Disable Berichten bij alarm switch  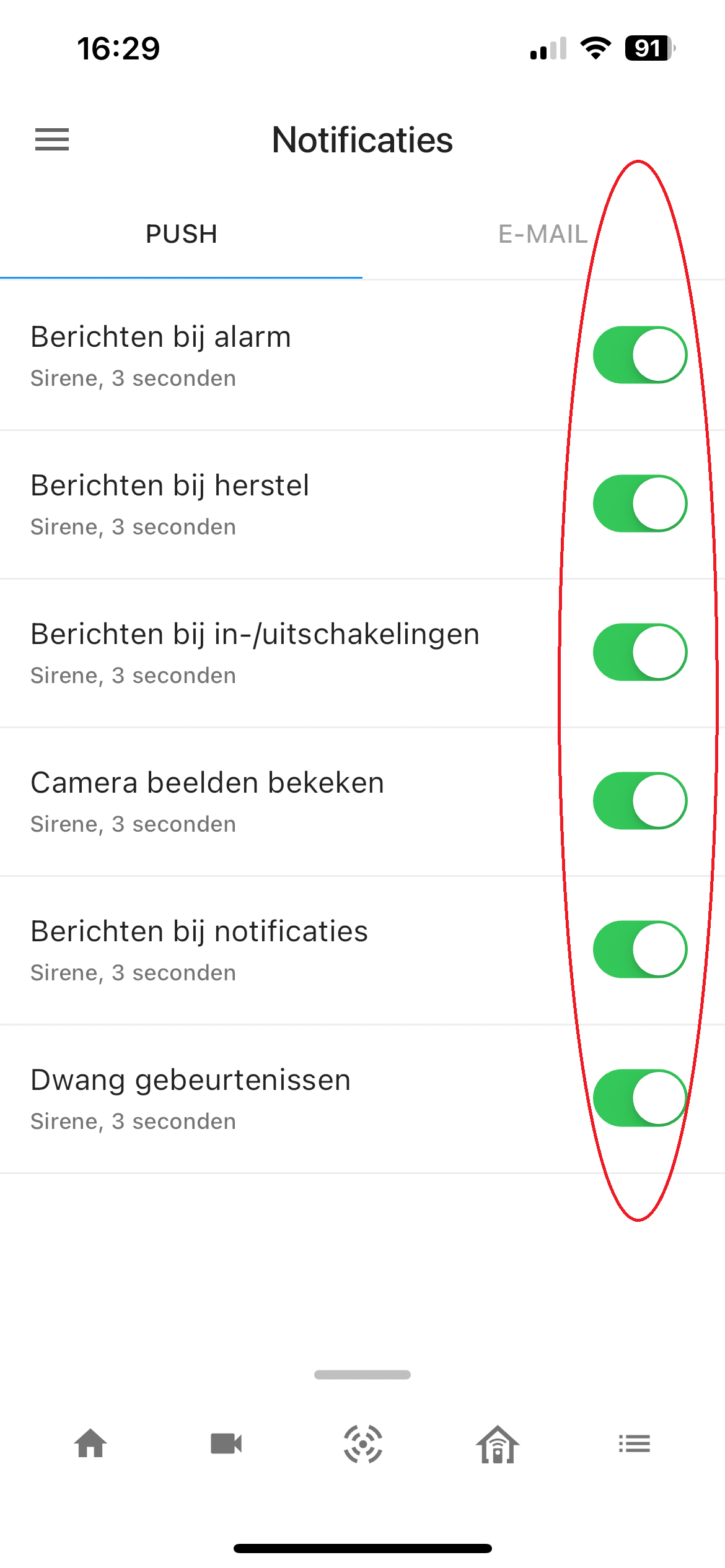point(639,355)
